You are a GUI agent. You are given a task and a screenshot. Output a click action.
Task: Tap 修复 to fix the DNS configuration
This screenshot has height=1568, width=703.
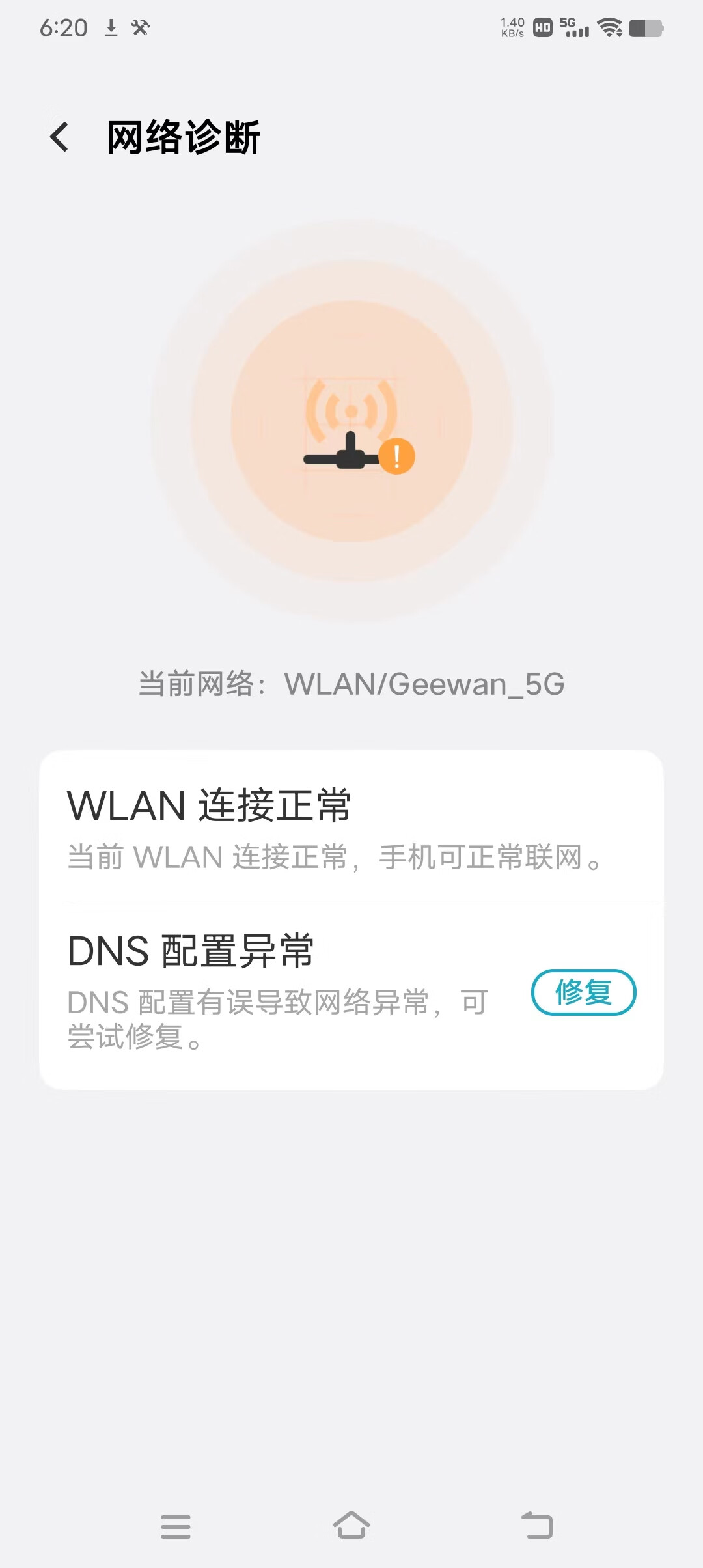pos(583,992)
